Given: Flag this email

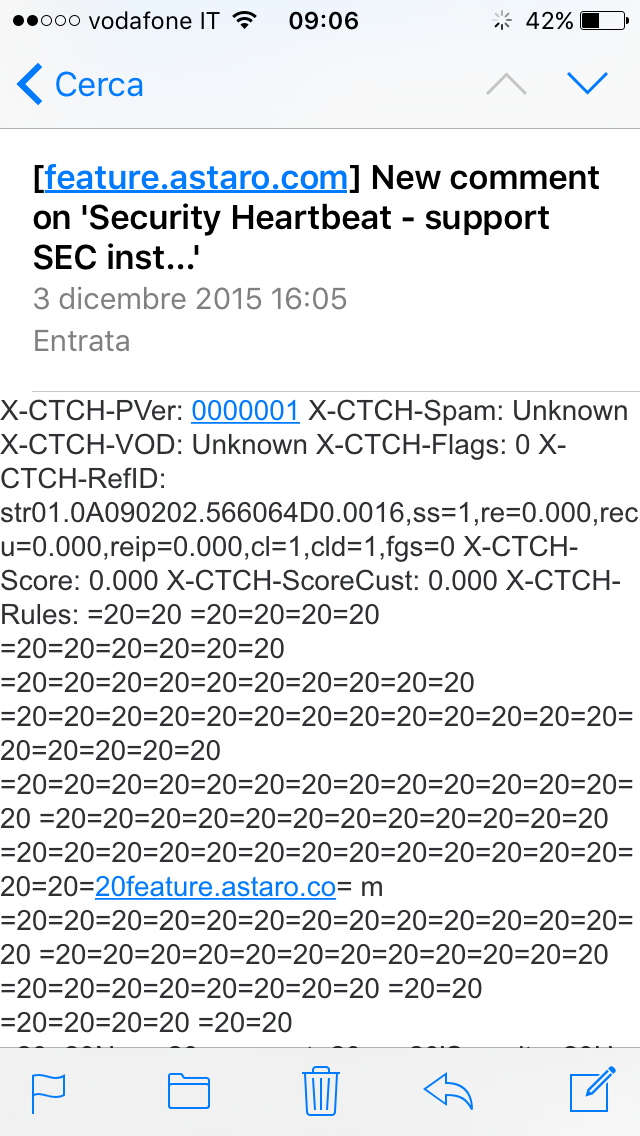Looking at the screenshot, I should tap(49, 1093).
